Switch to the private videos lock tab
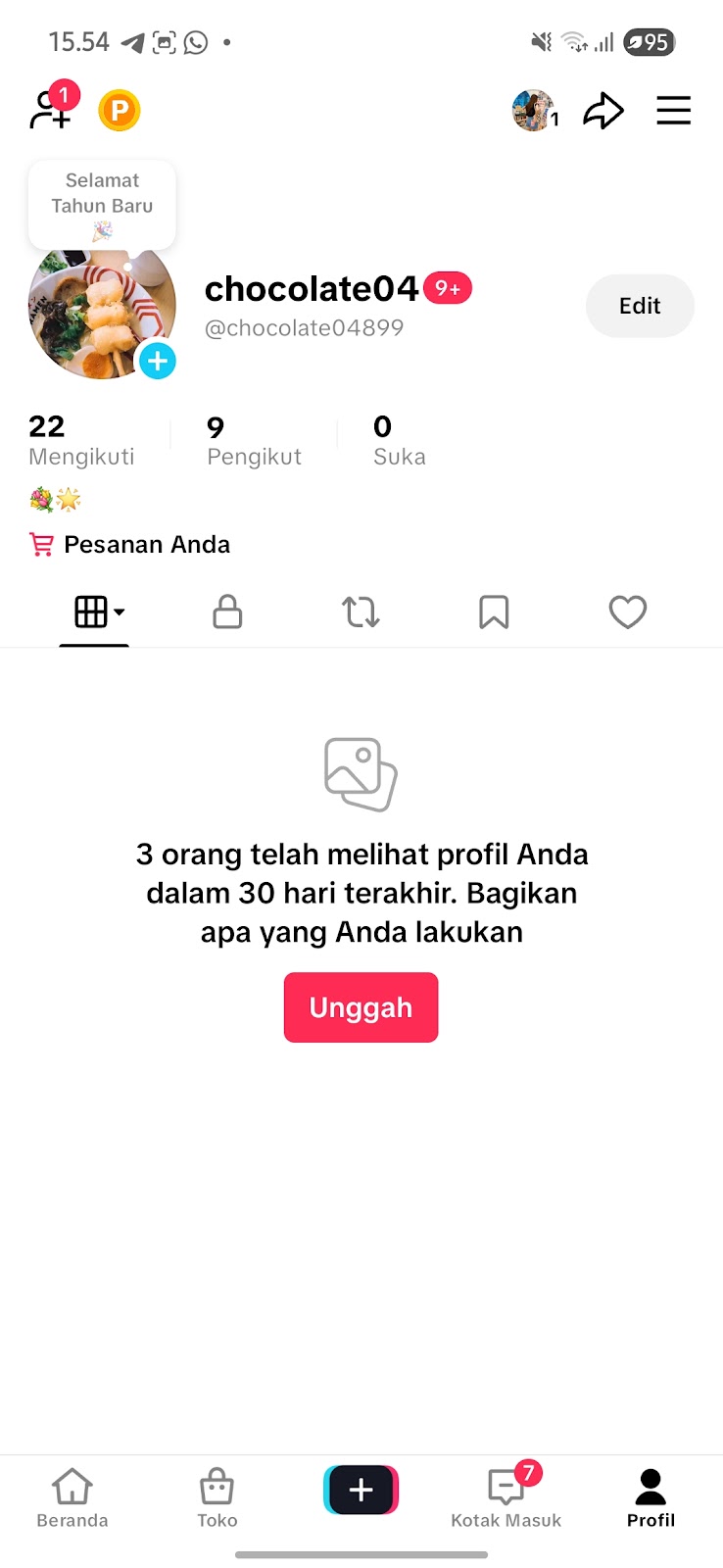 [227, 612]
